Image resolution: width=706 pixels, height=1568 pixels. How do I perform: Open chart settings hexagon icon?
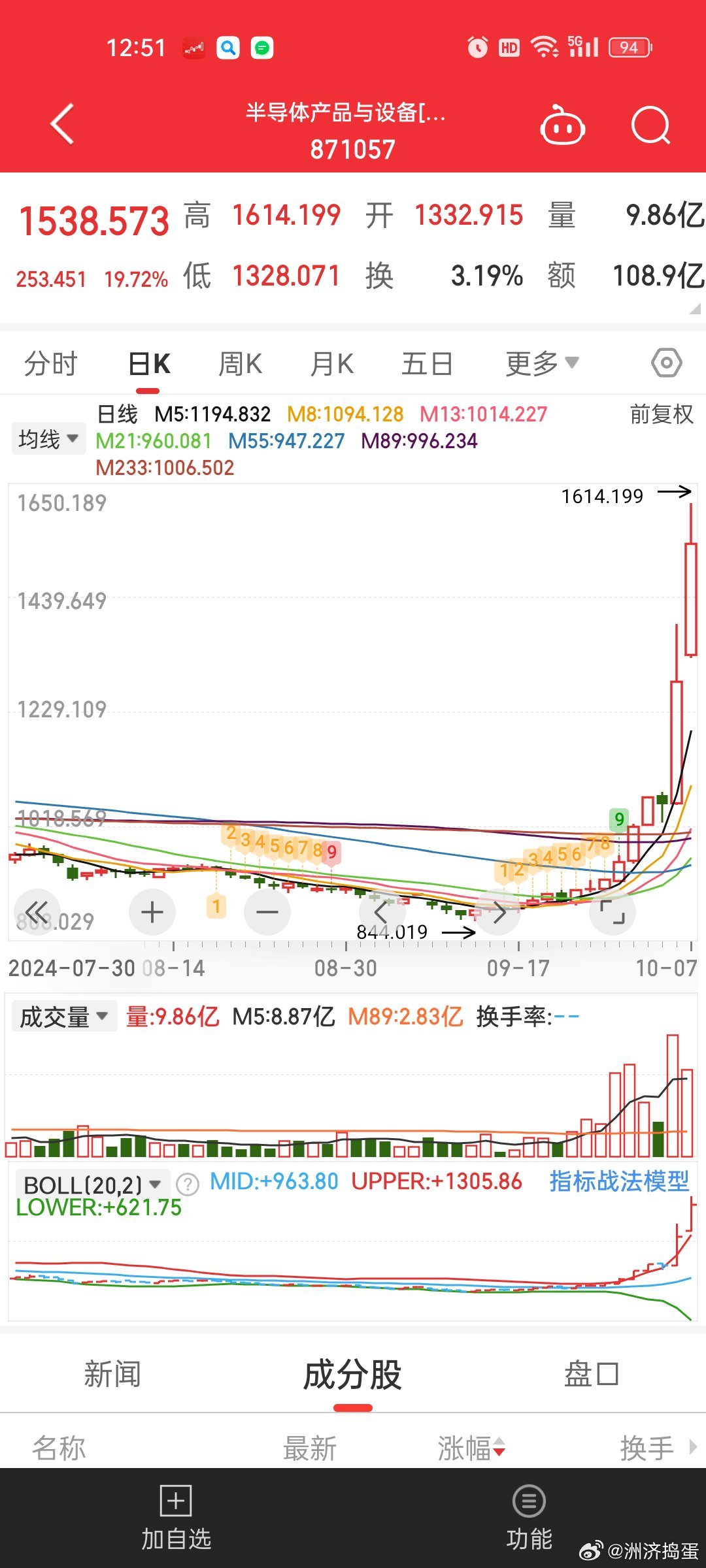(667, 363)
